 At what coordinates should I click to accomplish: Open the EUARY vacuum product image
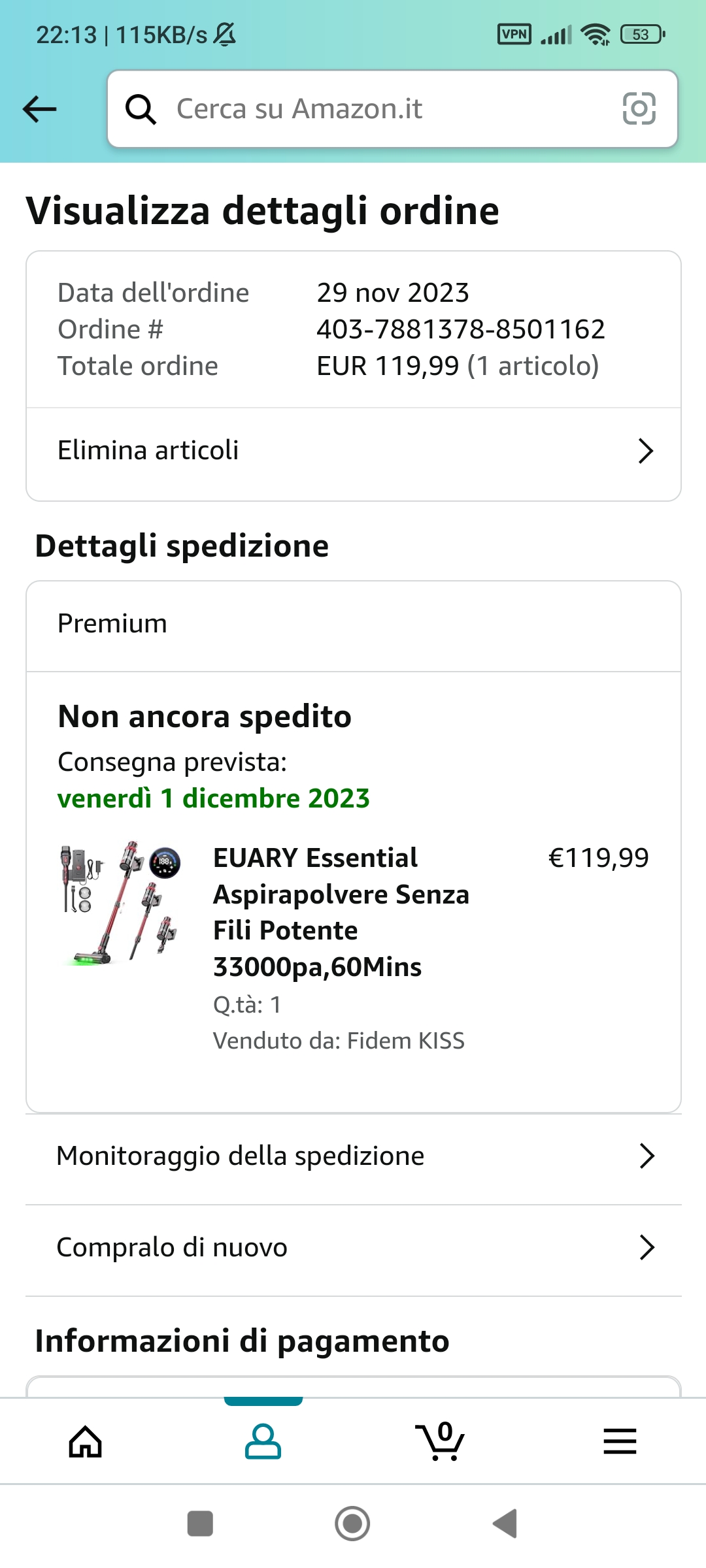[119, 904]
